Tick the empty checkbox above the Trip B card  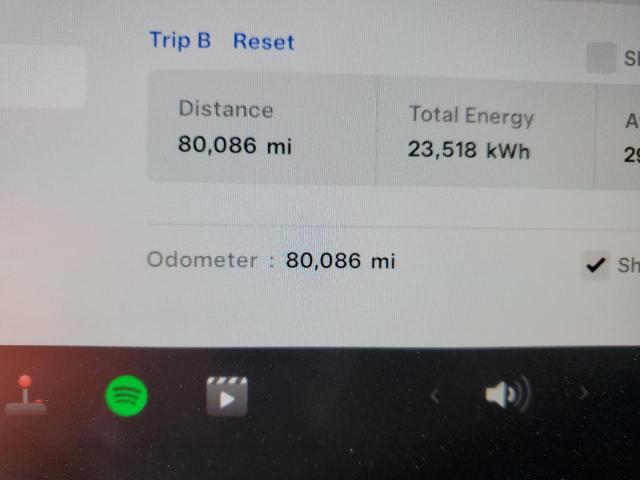[601, 58]
